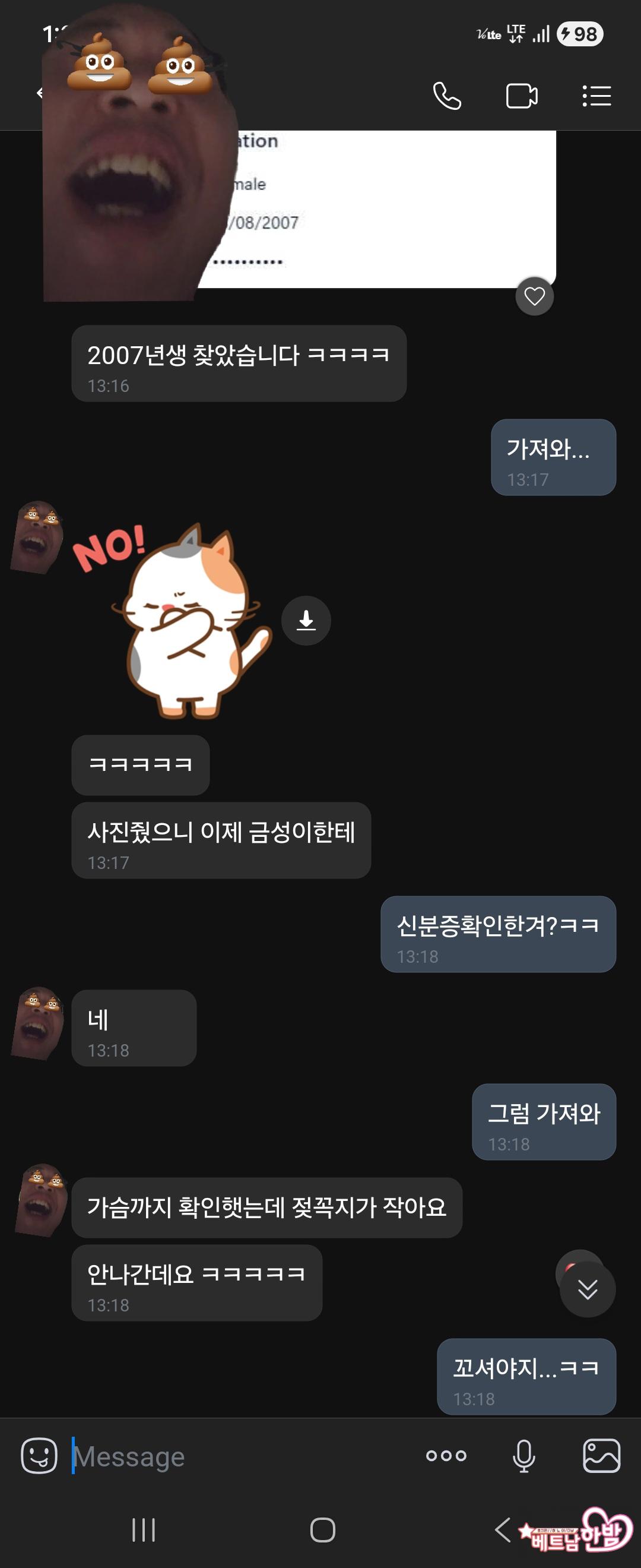Jump to the latest messages

587,1289
